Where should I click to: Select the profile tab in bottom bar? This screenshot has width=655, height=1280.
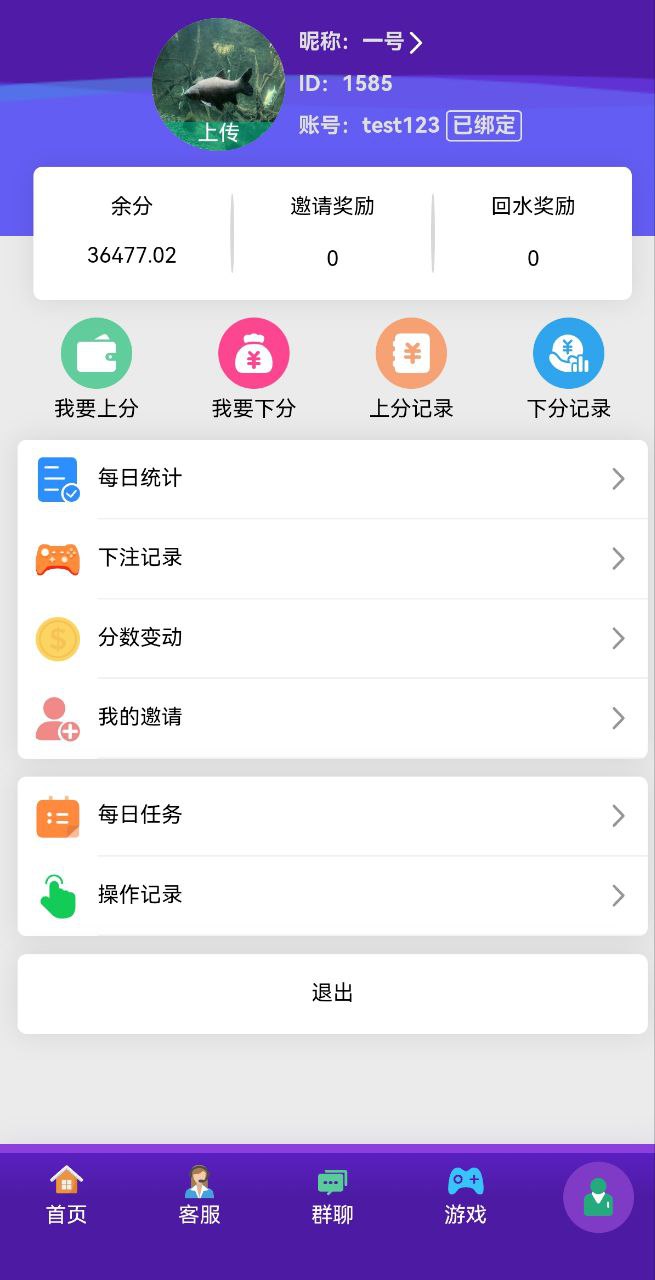point(598,1196)
